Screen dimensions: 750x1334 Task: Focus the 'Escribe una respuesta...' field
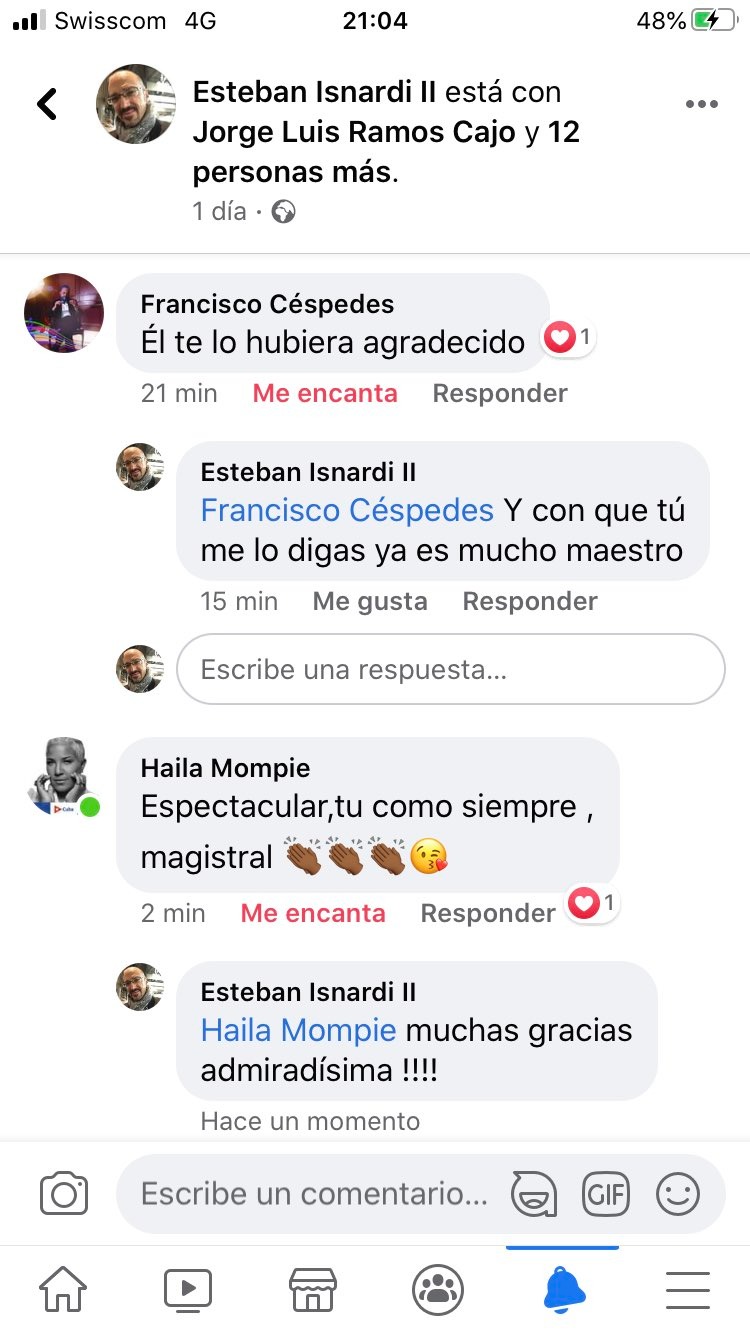(450, 669)
